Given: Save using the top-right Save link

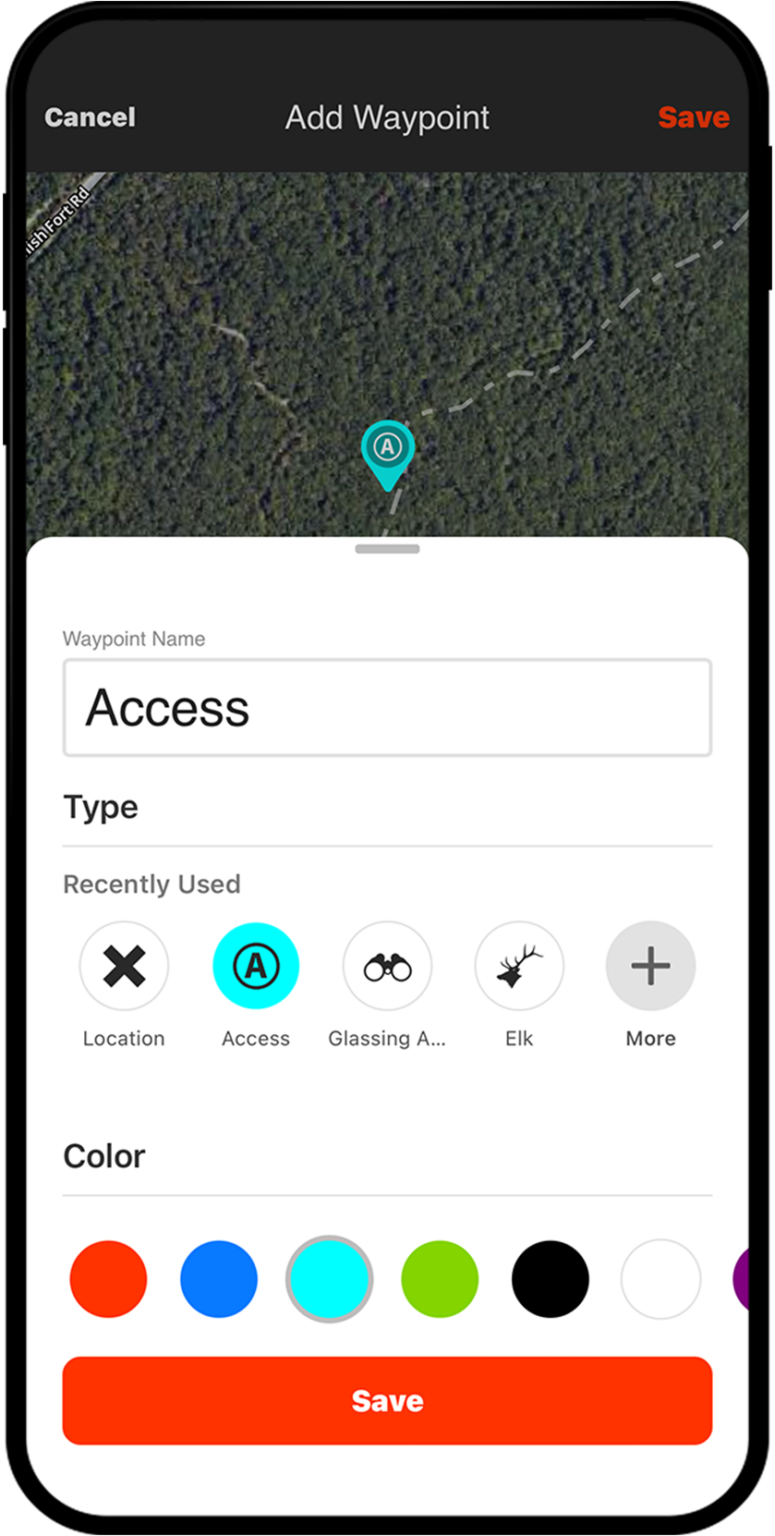Looking at the screenshot, I should (693, 117).
